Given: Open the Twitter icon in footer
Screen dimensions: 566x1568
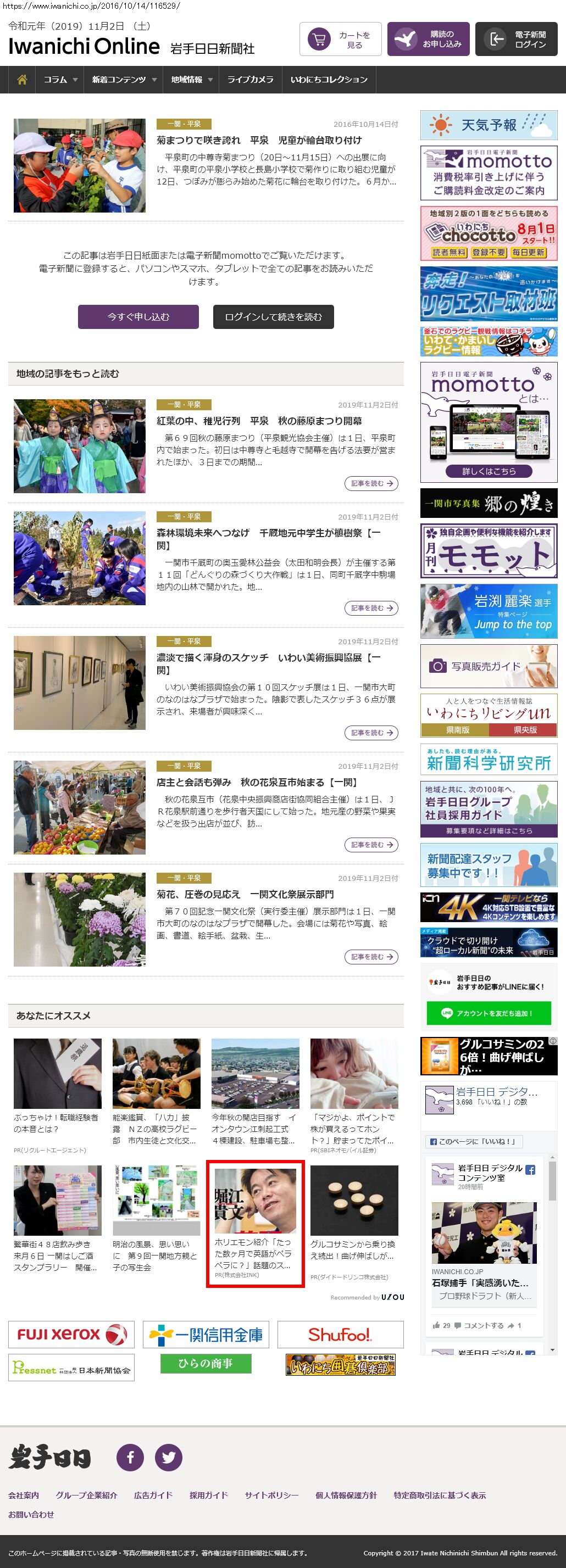Looking at the screenshot, I should point(169,1457).
